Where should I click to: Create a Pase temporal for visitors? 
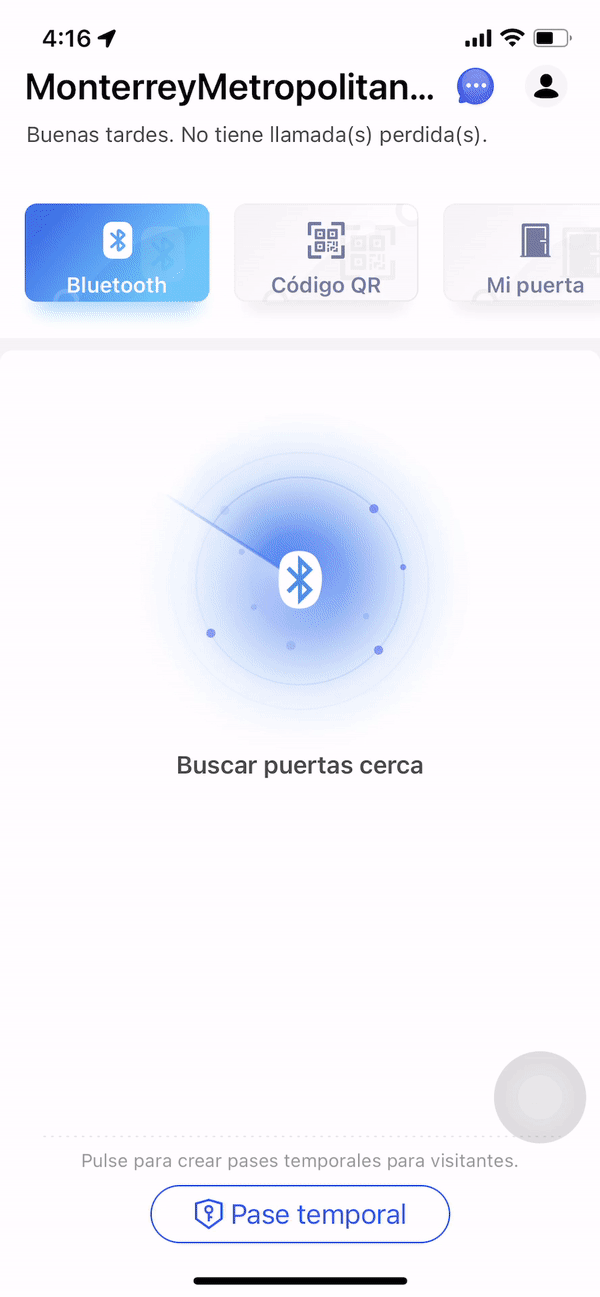(300, 1214)
